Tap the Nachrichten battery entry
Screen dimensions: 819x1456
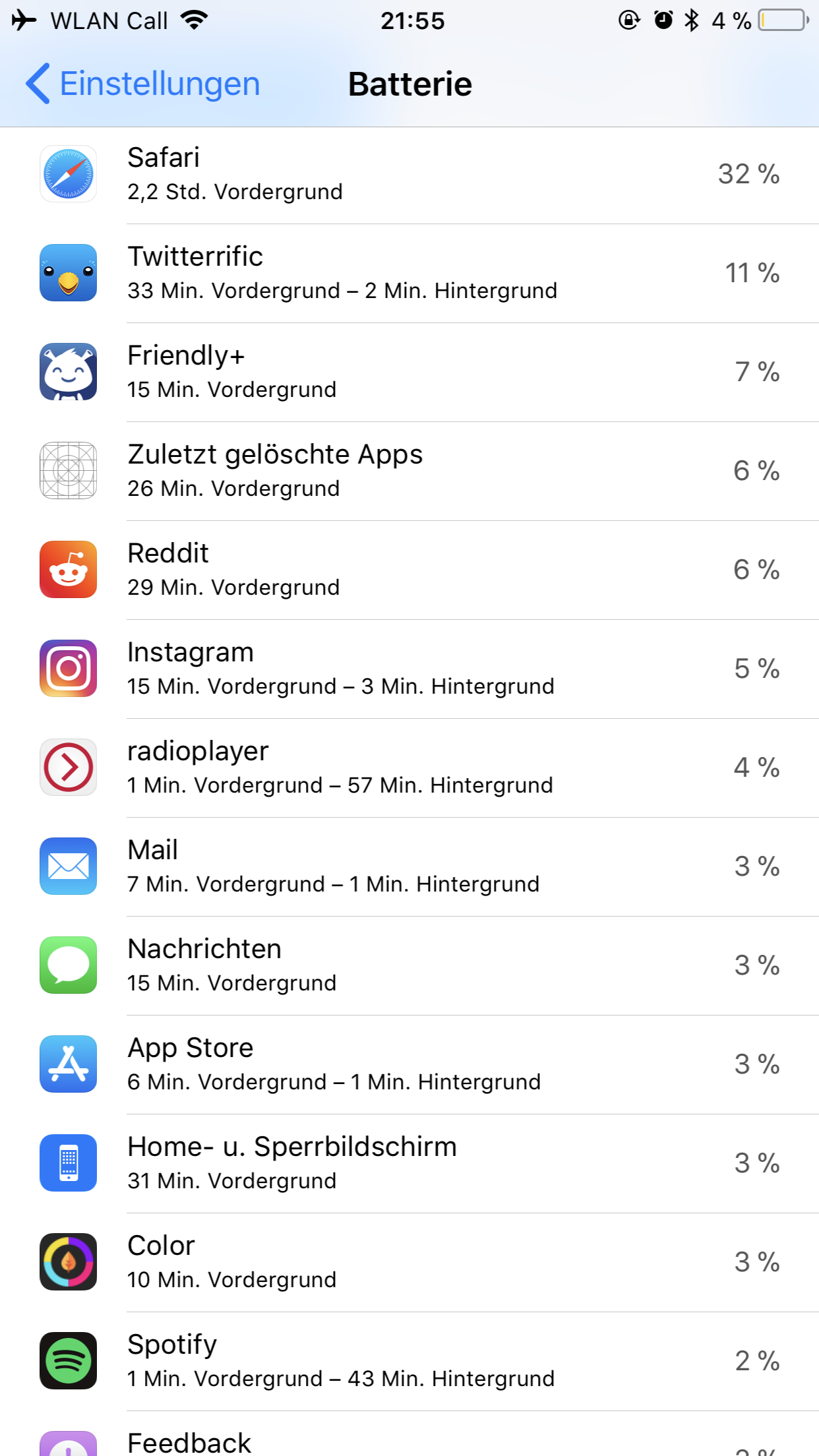[x=409, y=966]
